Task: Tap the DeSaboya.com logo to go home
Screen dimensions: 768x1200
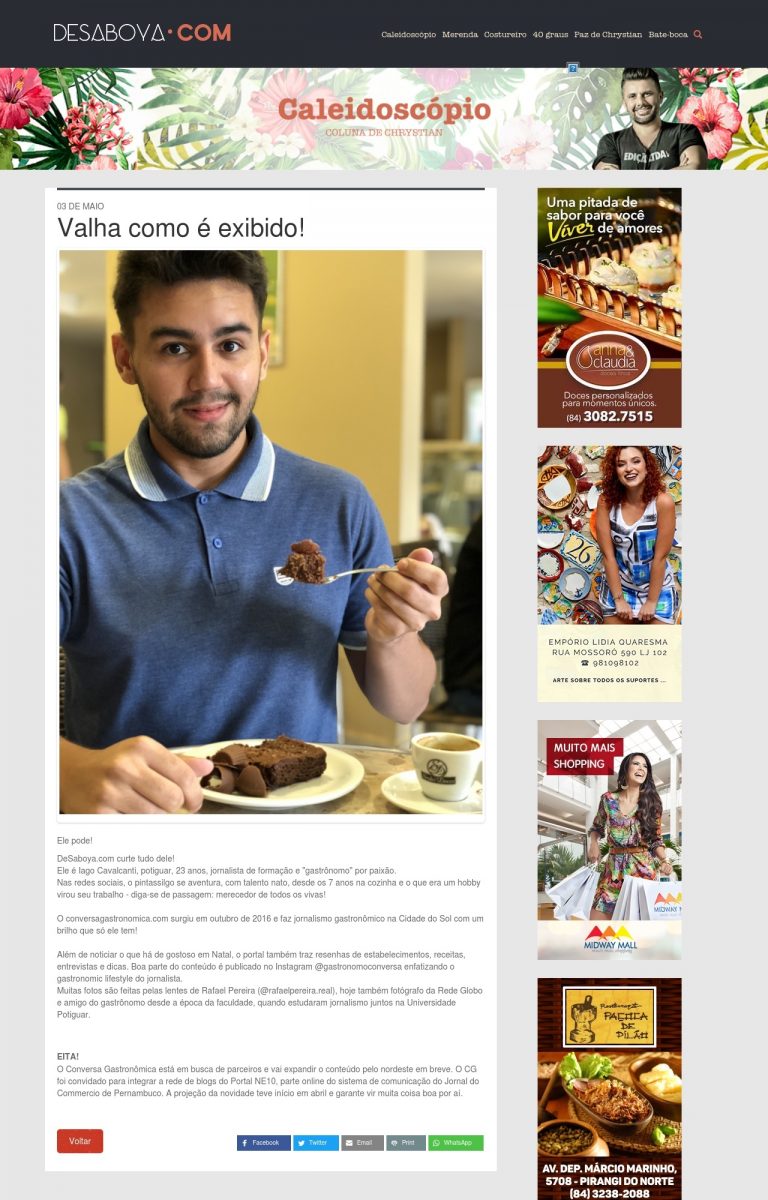Action: (142, 33)
